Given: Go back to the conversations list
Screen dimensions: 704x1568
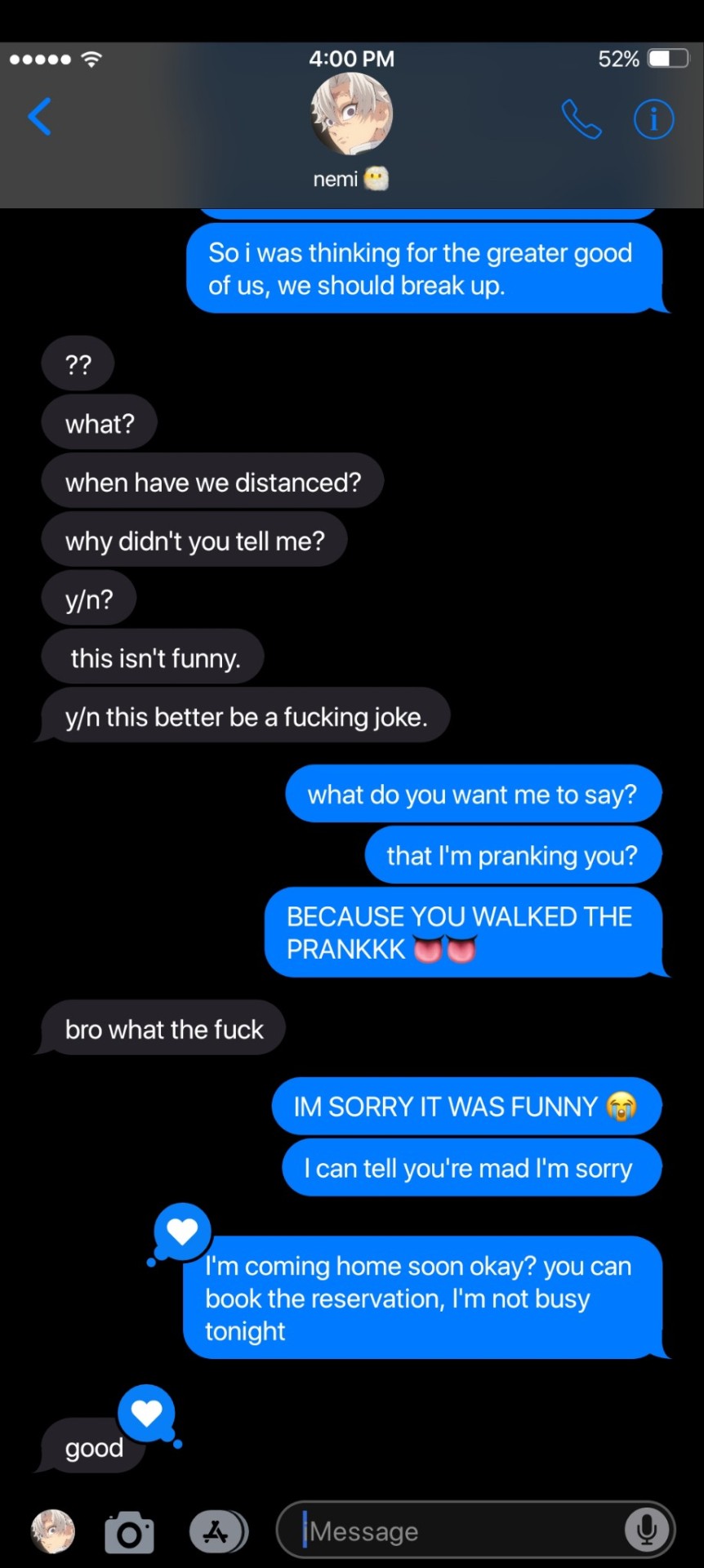Looking at the screenshot, I should pos(39,117).
